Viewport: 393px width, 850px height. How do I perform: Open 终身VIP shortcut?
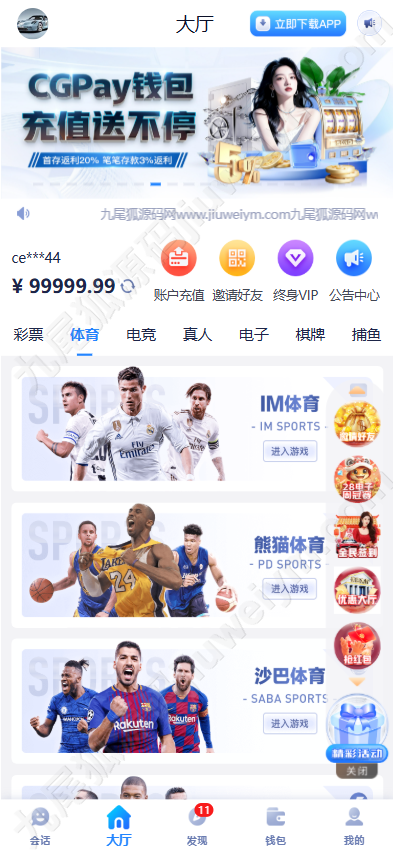click(295, 271)
